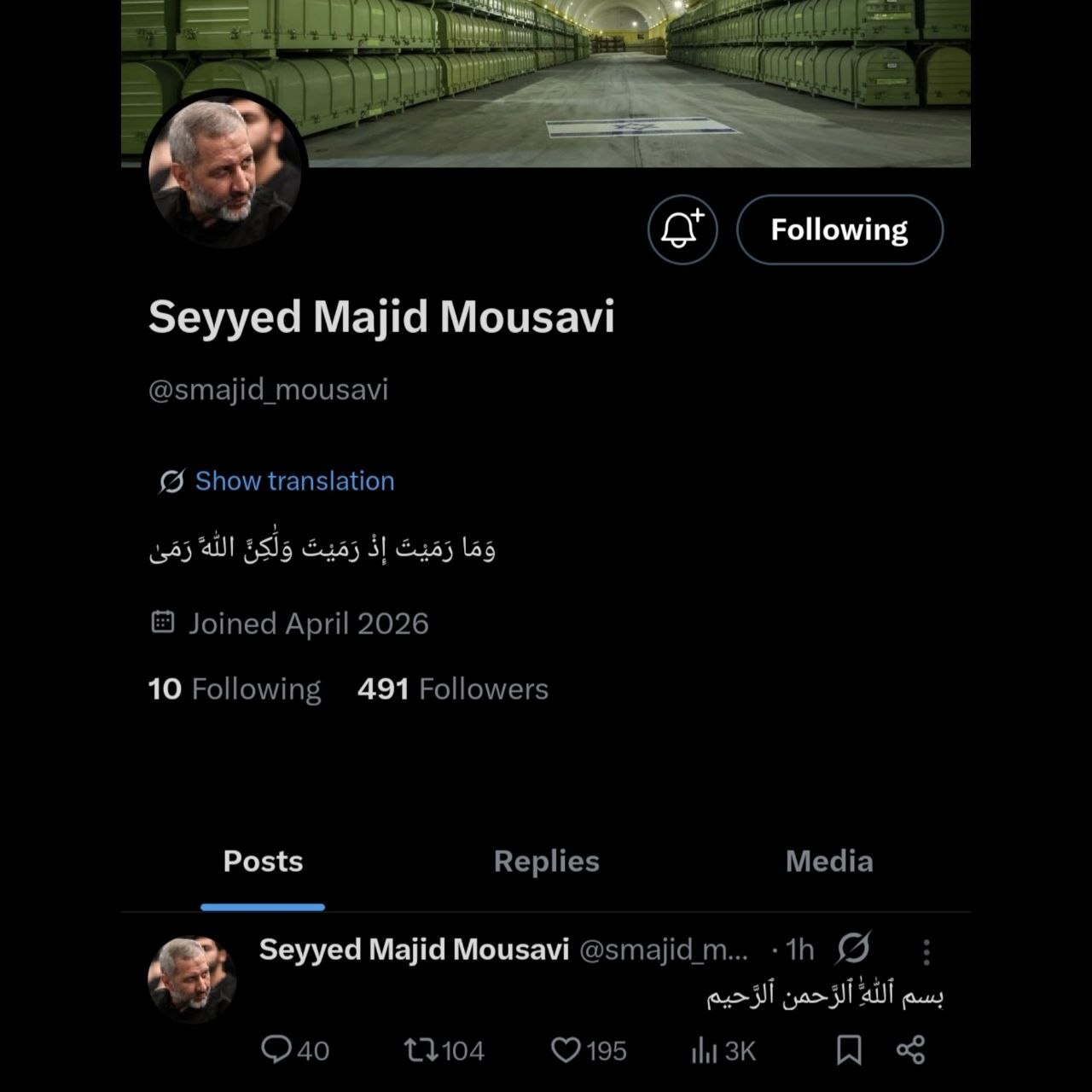Open the 491 Followers list
This screenshot has height=1092, width=1092.
pyautogui.click(x=453, y=689)
